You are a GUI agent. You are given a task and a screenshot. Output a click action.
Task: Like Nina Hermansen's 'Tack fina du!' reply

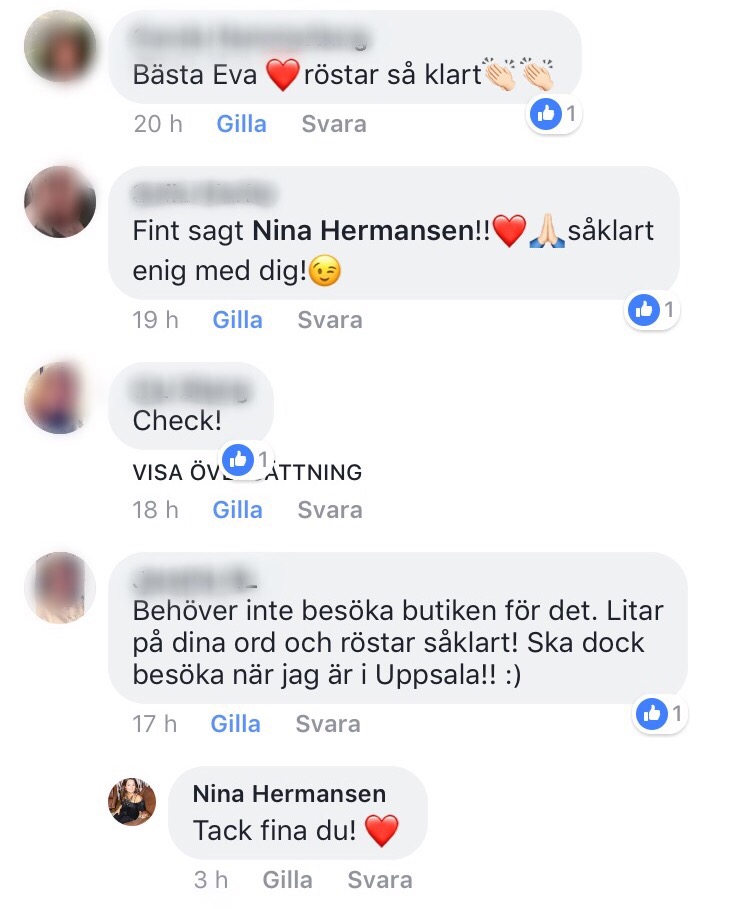coord(287,881)
